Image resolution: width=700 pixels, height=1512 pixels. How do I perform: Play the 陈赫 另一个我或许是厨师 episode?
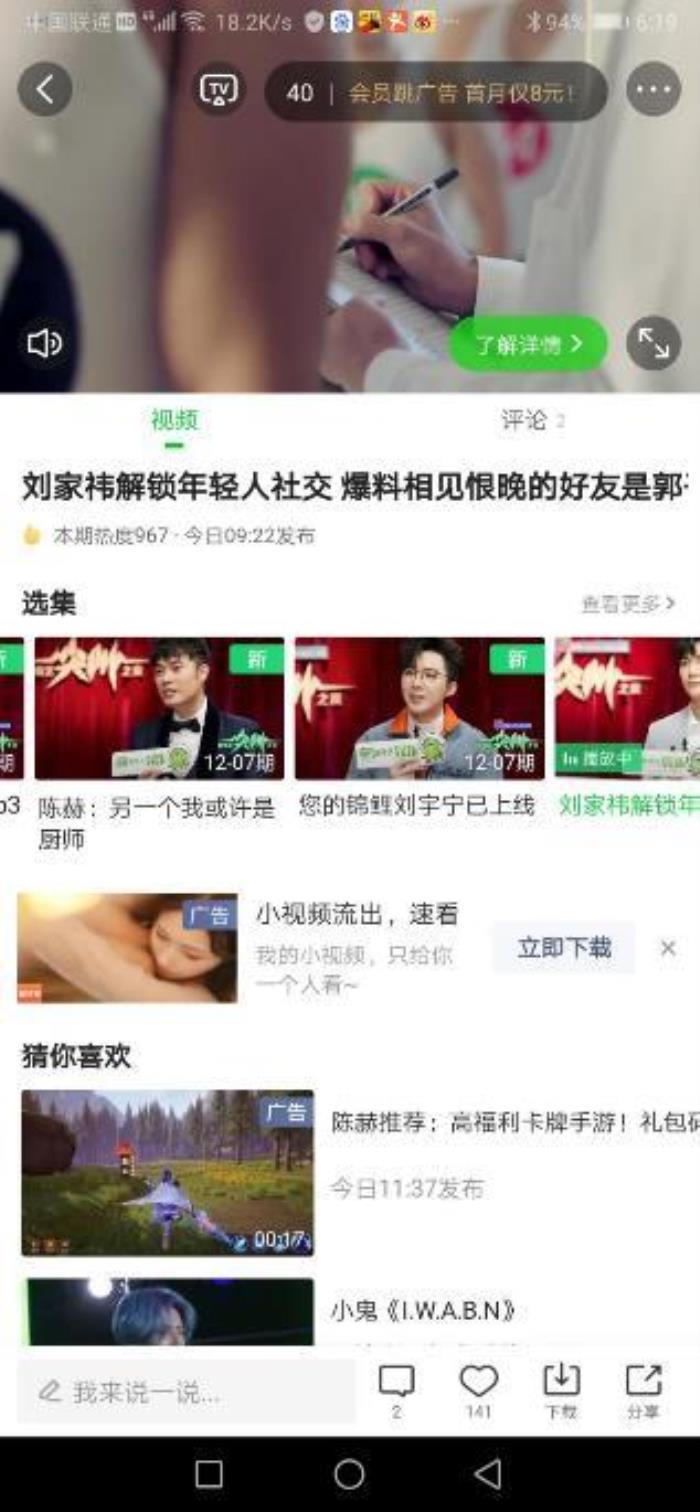(x=159, y=709)
